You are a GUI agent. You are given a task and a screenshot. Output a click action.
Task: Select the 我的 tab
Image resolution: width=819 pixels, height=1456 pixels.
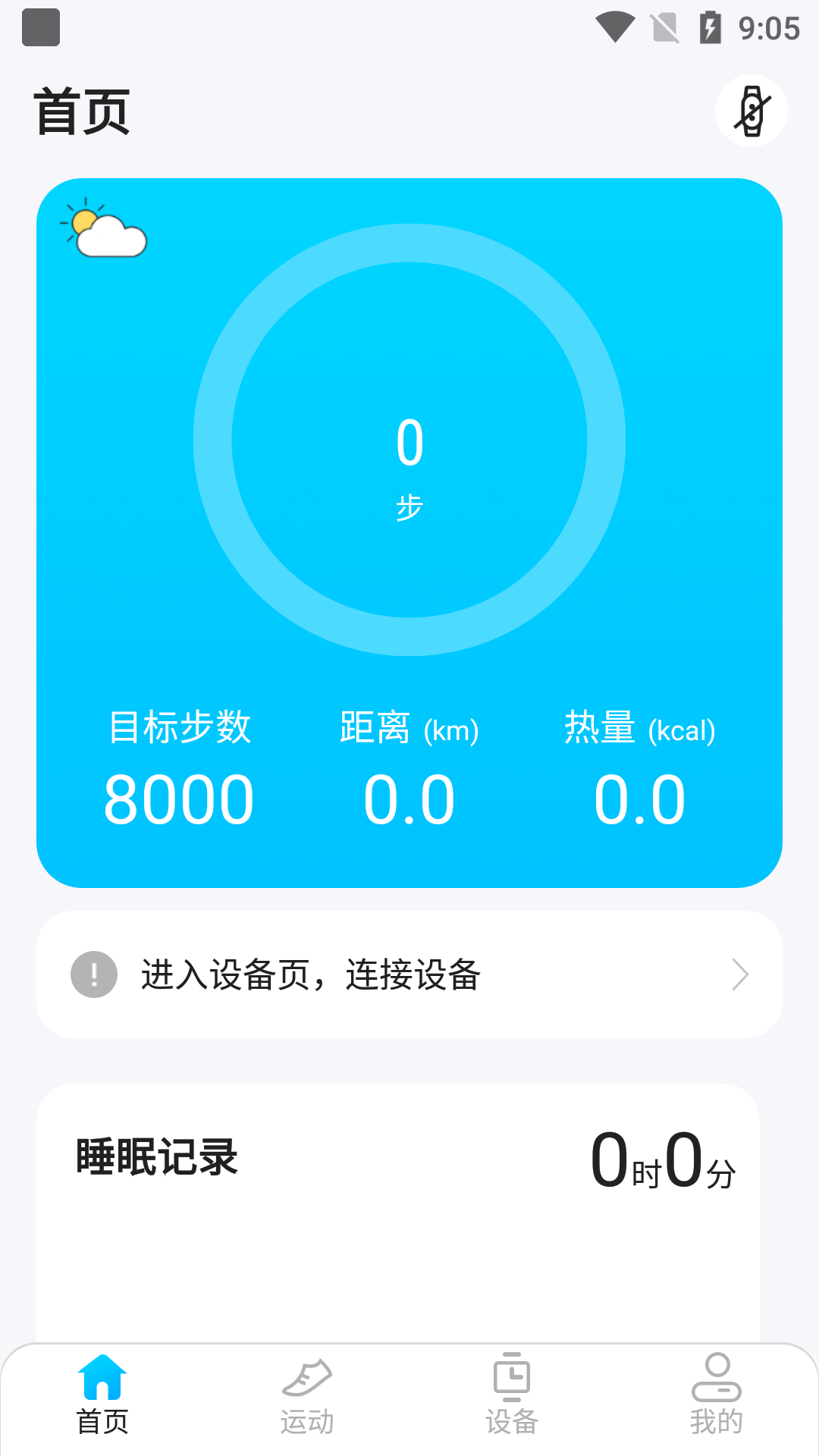[x=717, y=1395]
